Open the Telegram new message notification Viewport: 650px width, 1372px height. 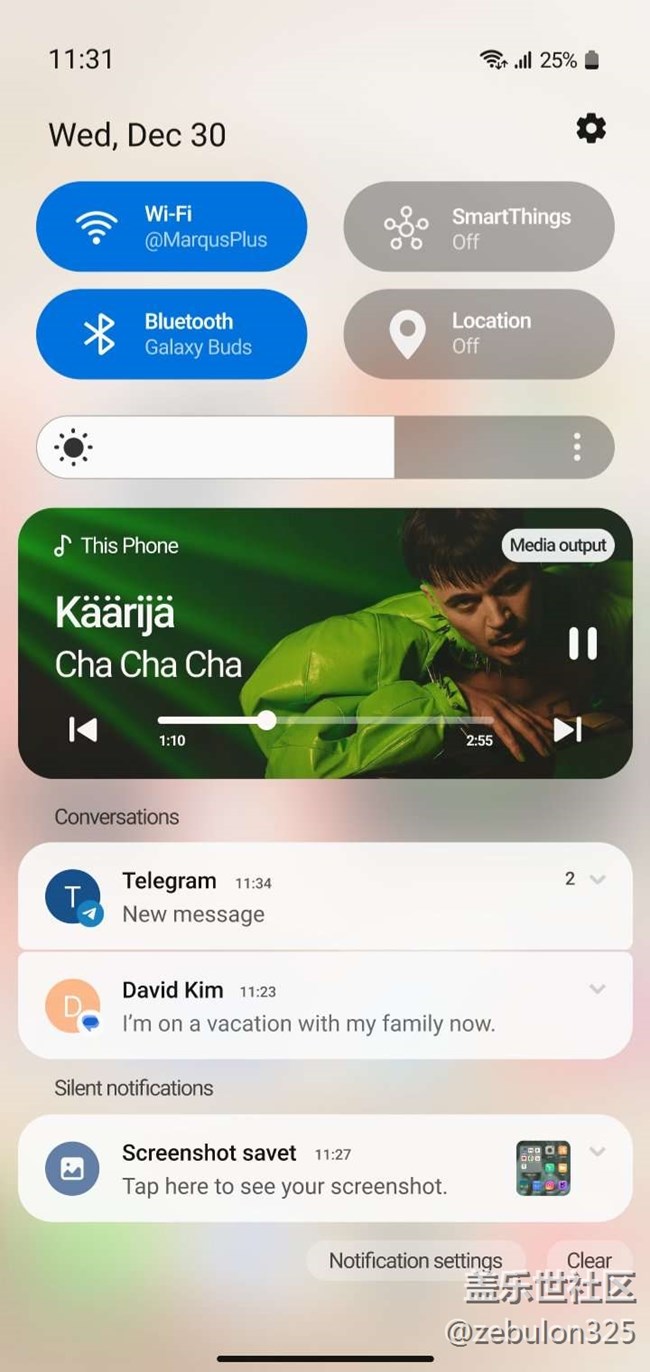(300, 897)
